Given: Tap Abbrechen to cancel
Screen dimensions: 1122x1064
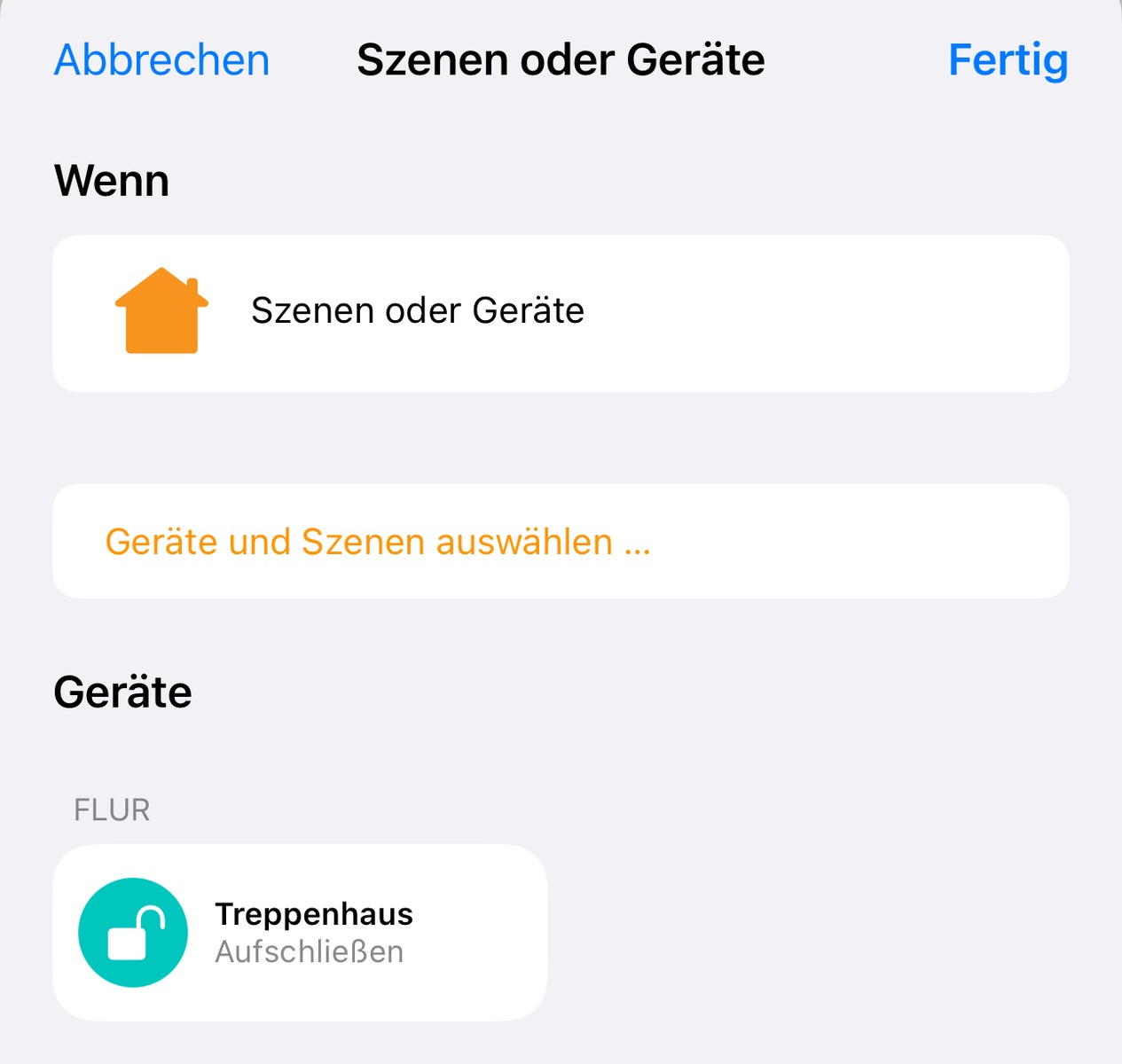Looking at the screenshot, I should tap(161, 60).
